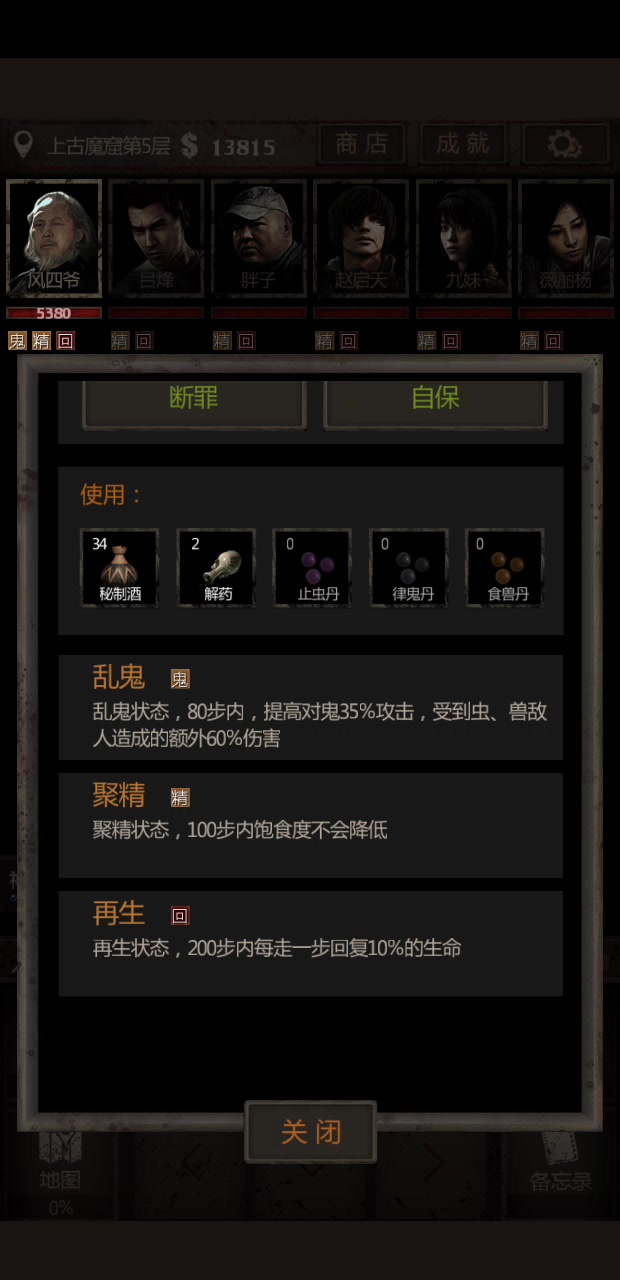This screenshot has width=620, height=1280.
Task: Use the 秘制酒 item
Action: point(120,568)
